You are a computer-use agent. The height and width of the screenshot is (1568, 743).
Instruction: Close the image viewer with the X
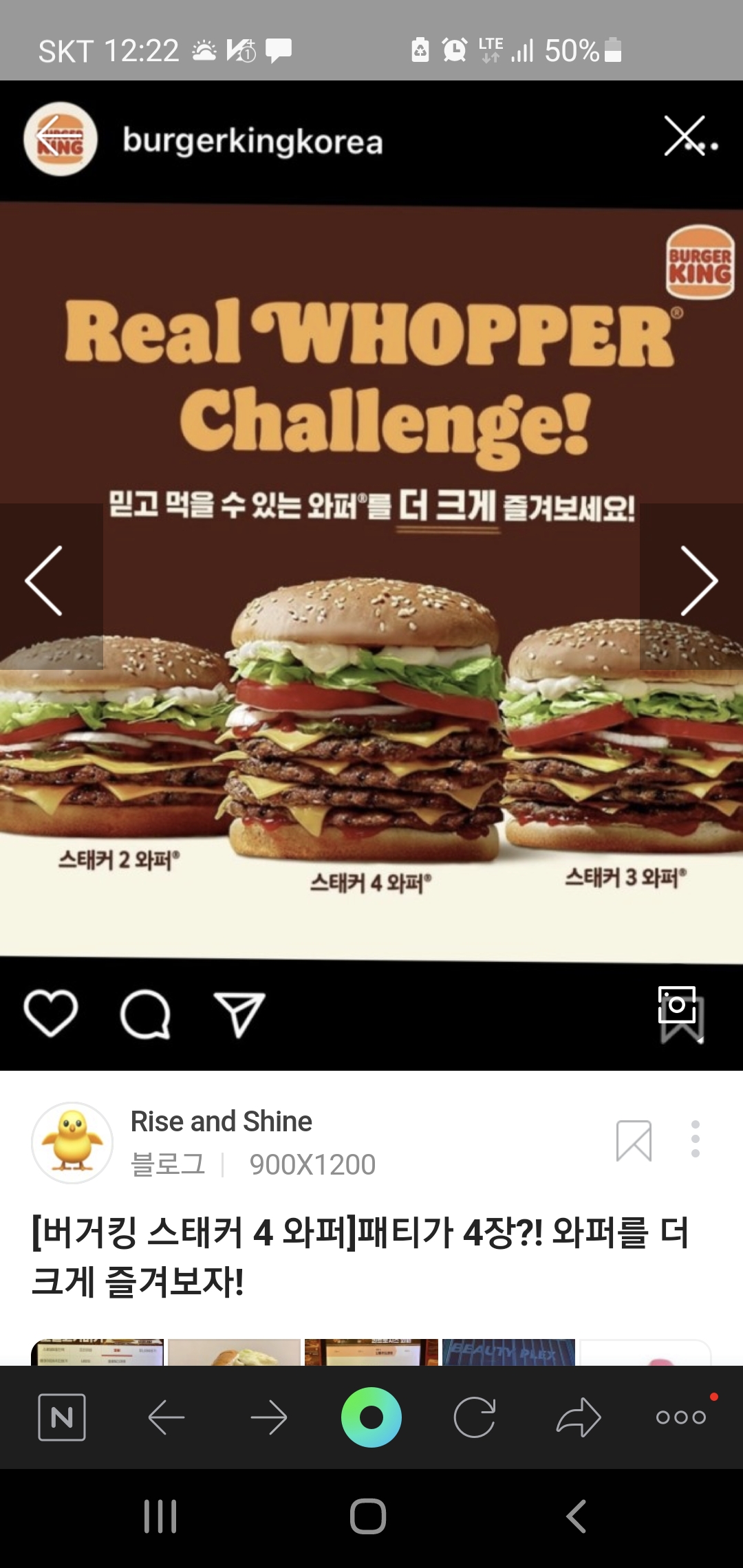pos(685,136)
